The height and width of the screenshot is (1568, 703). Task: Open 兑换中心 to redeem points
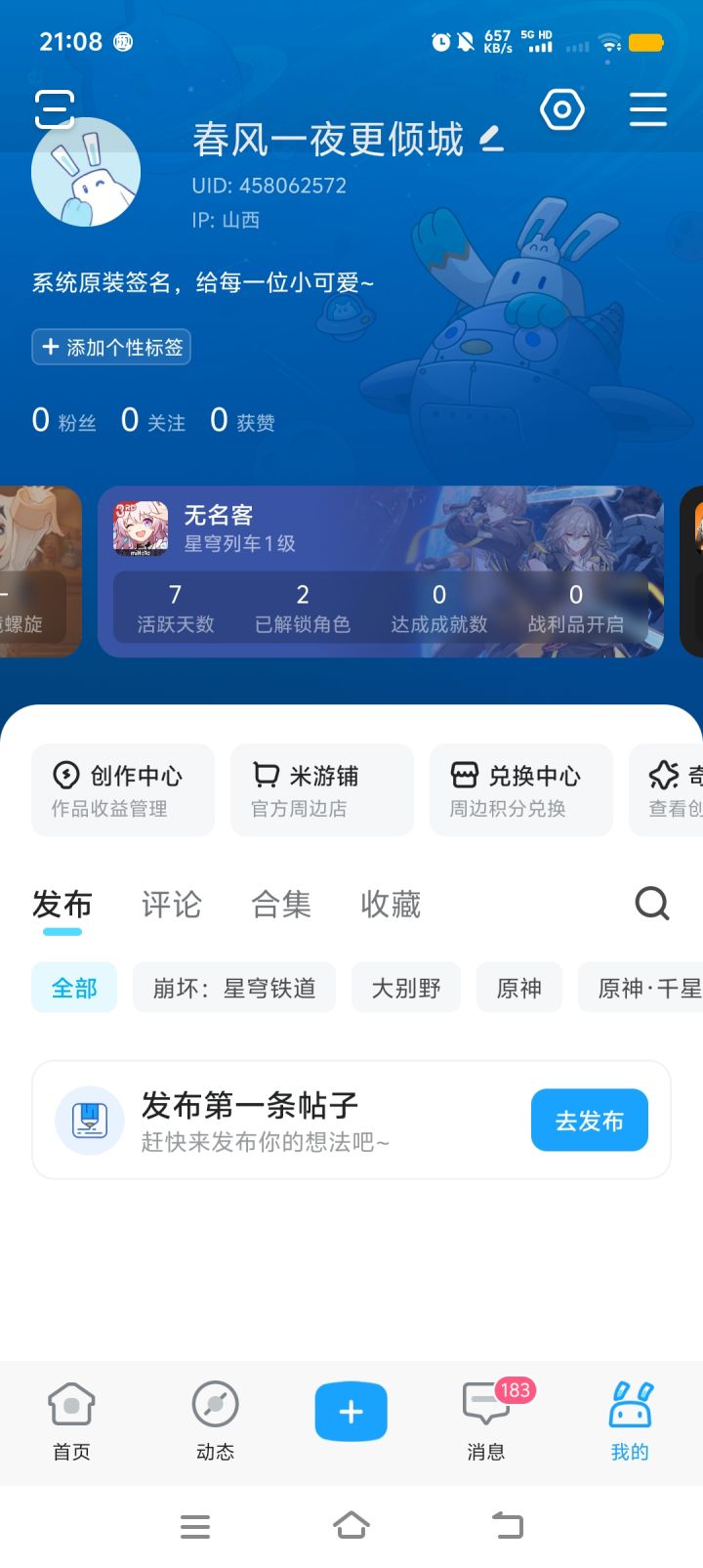point(520,788)
